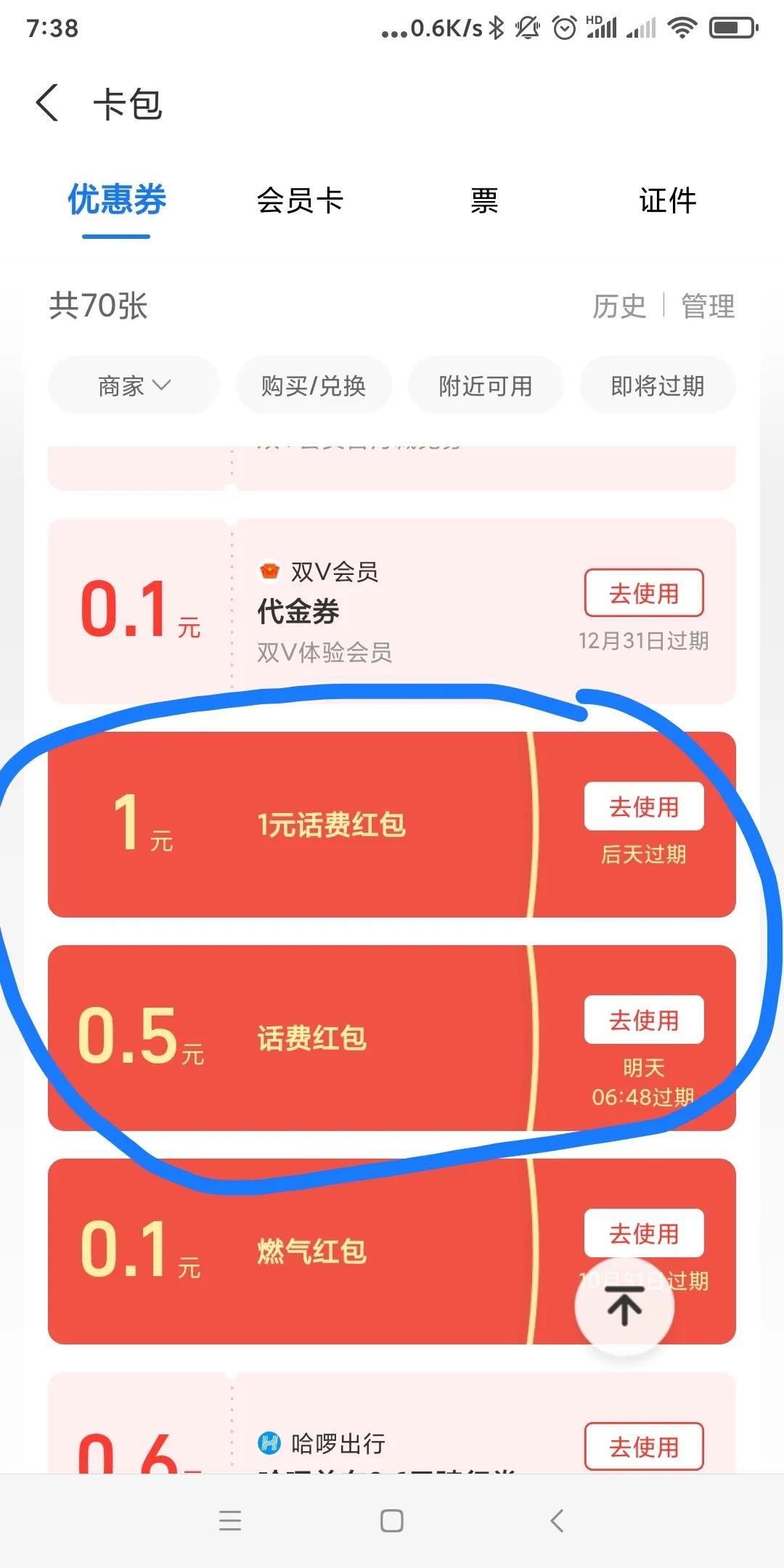Click the back arrow to leave 卡包
784x1568 pixels.
(x=46, y=104)
